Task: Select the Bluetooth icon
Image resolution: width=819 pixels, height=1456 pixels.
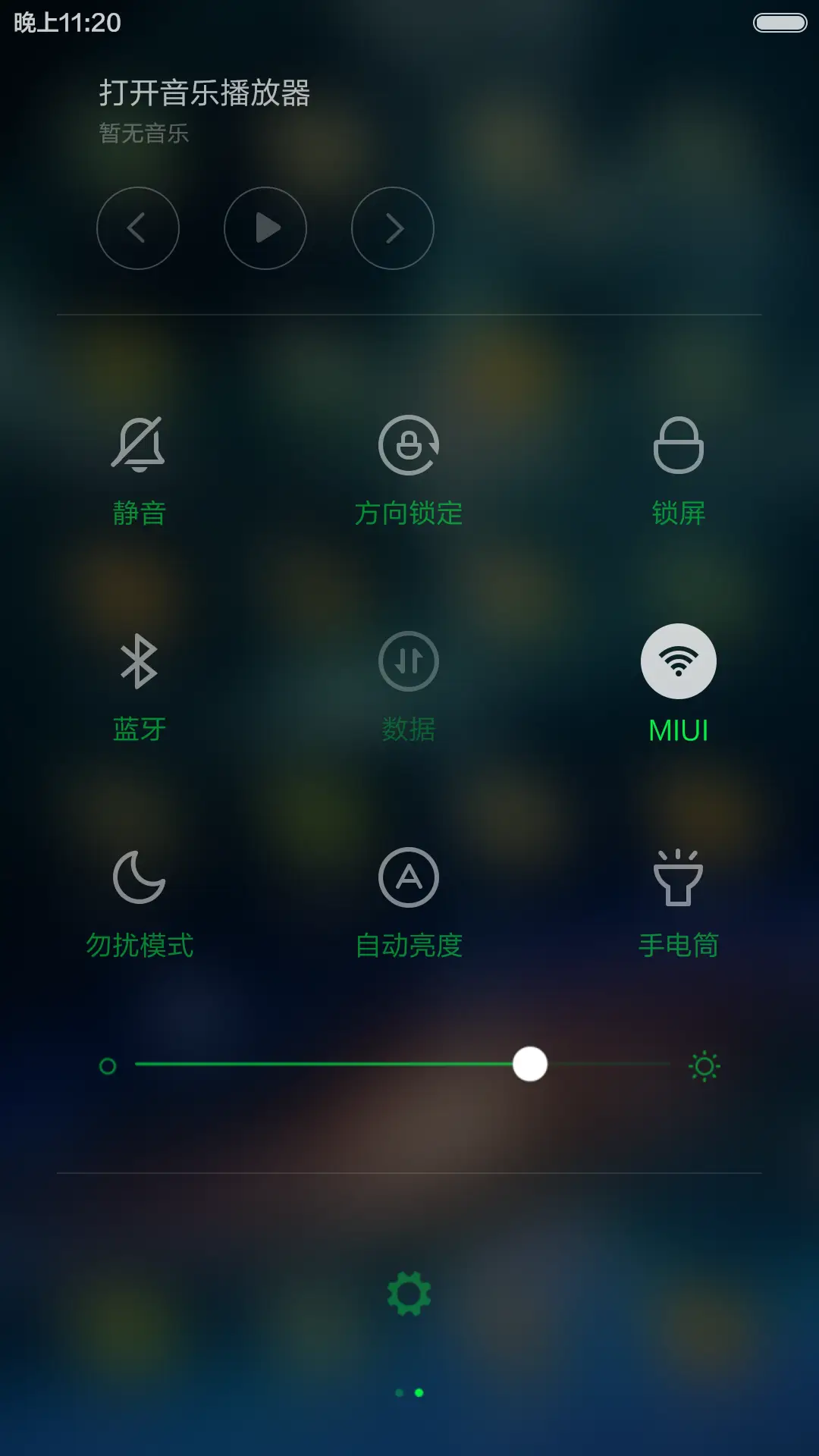Action: pos(137,661)
